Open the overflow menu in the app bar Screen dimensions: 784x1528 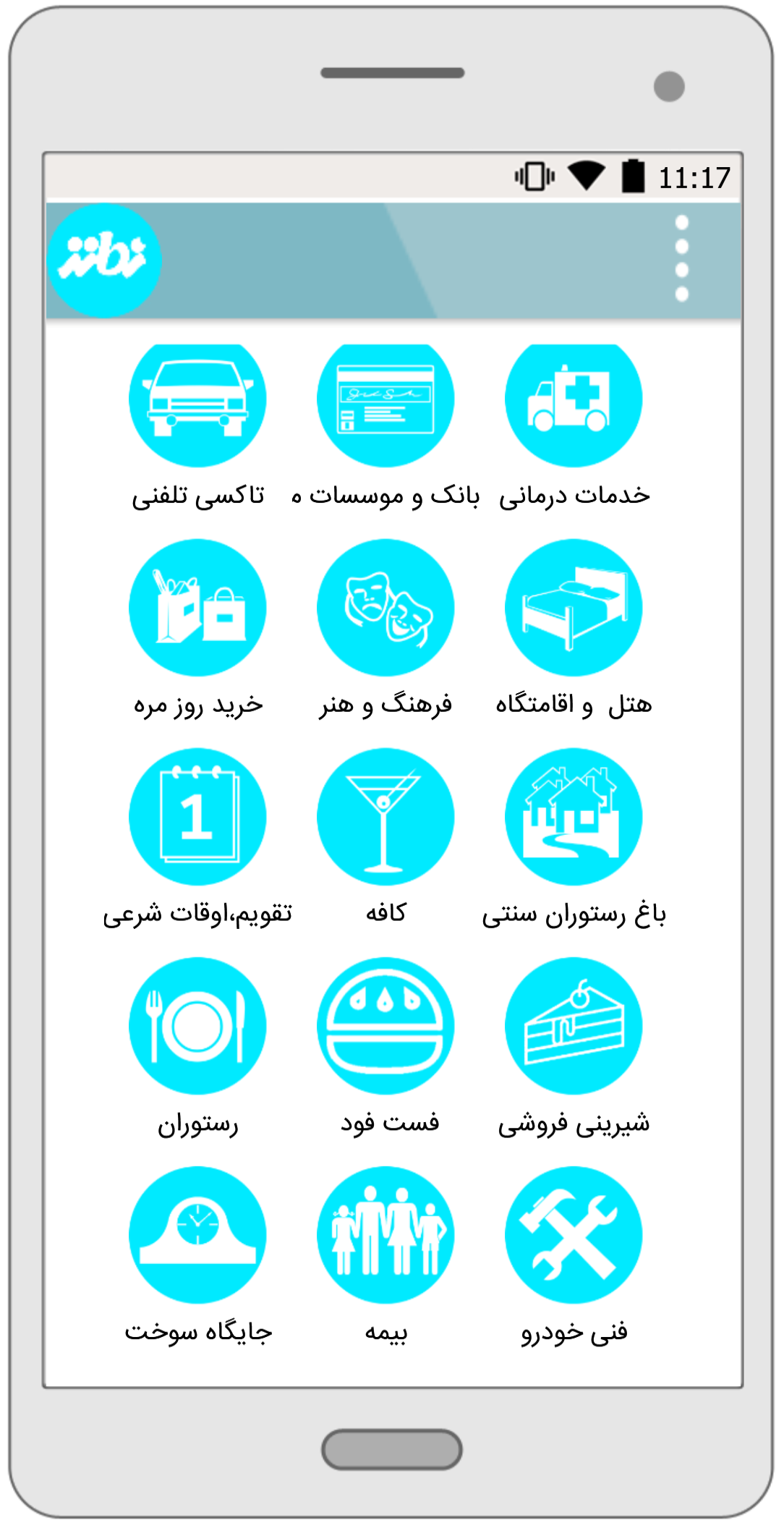(x=681, y=258)
